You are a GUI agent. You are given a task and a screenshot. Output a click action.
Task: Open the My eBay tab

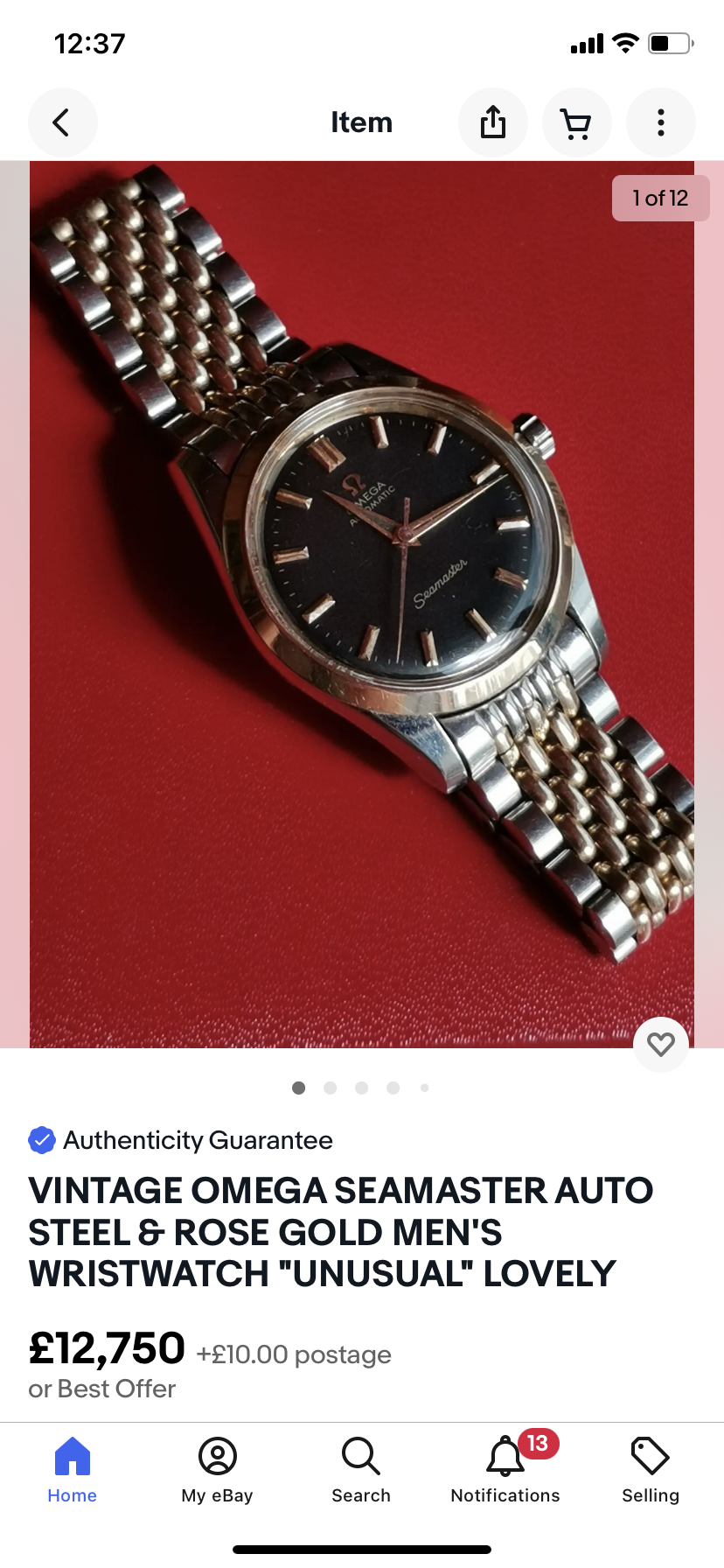[218, 1470]
